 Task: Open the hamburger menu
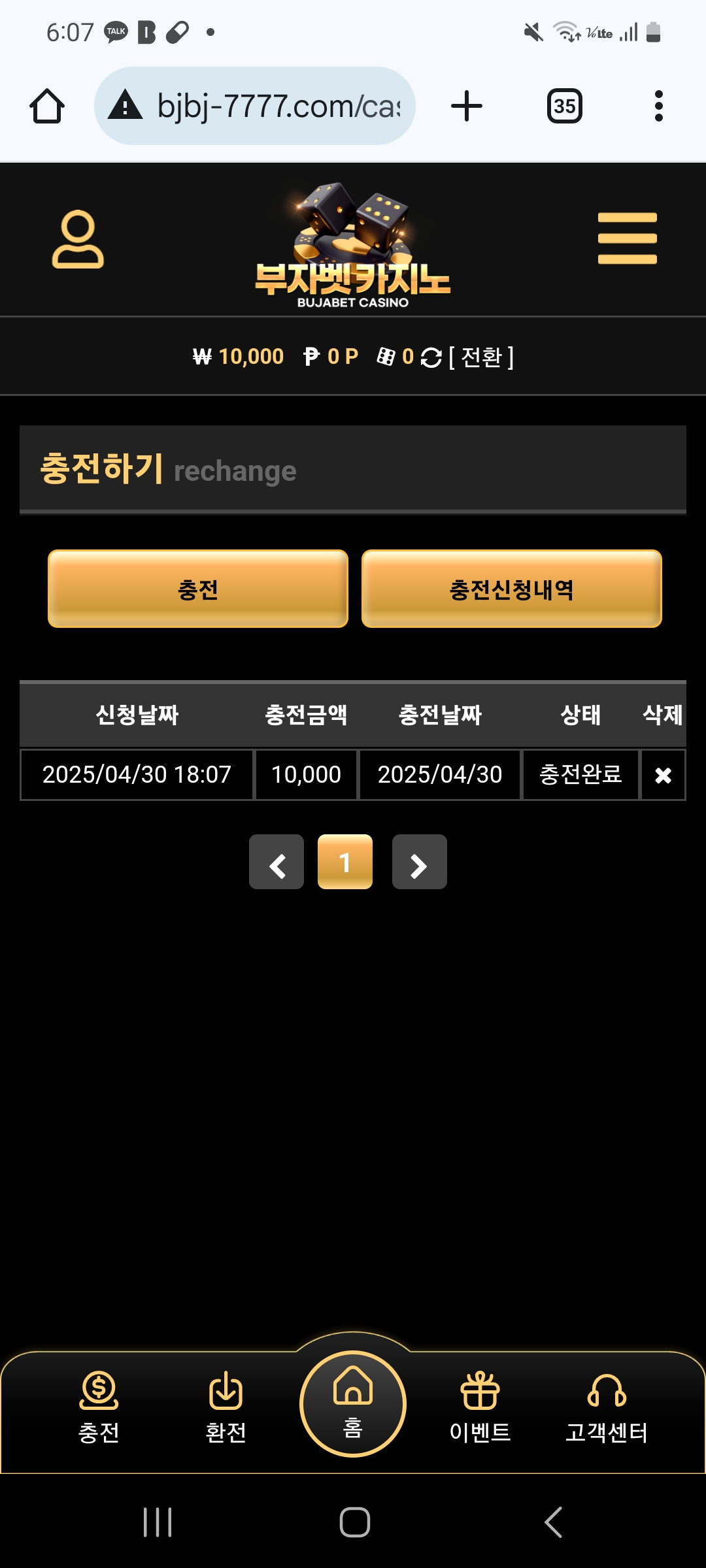point(627,238)
